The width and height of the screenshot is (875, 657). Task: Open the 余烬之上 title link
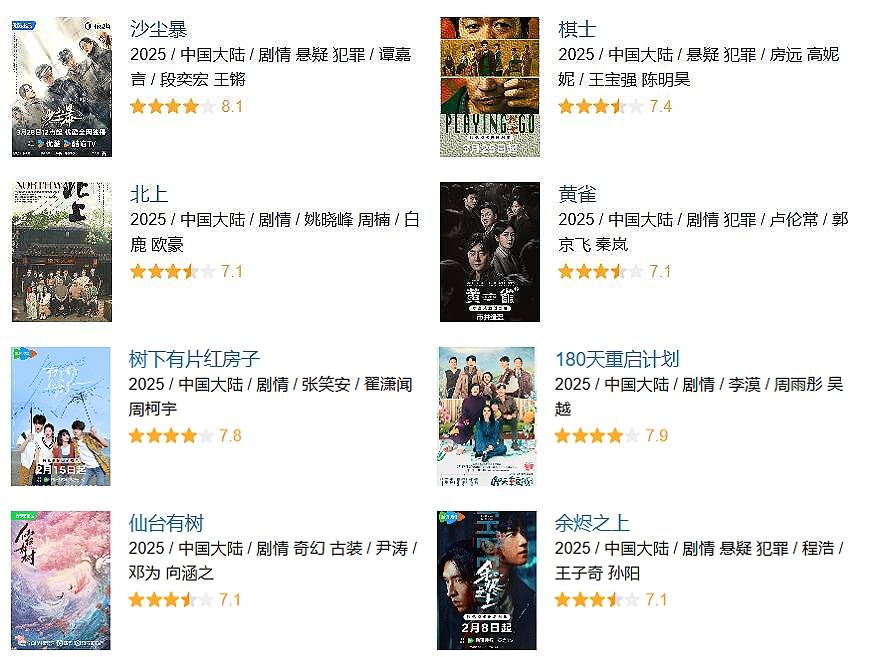[x=592, y=523]
